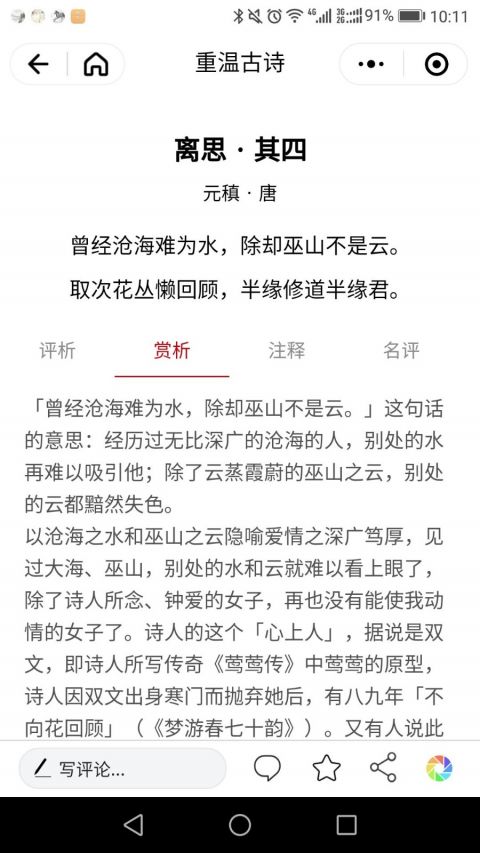Go back using the top-left arrow
Viewport: 480px width, 853px height.
tap(38, 64)
